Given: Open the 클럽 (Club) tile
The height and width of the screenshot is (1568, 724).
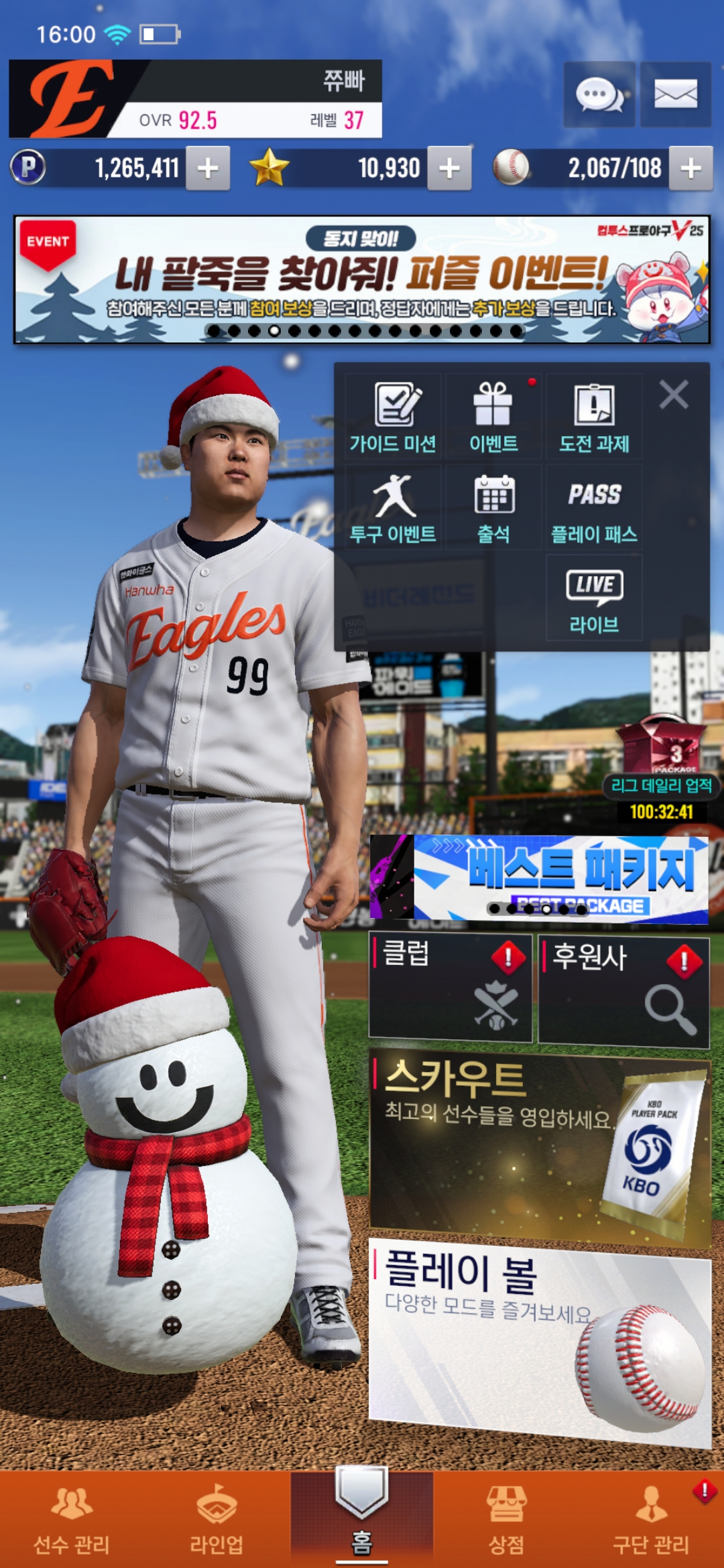Looking at the screenshot, I should [x=450, y=988].
